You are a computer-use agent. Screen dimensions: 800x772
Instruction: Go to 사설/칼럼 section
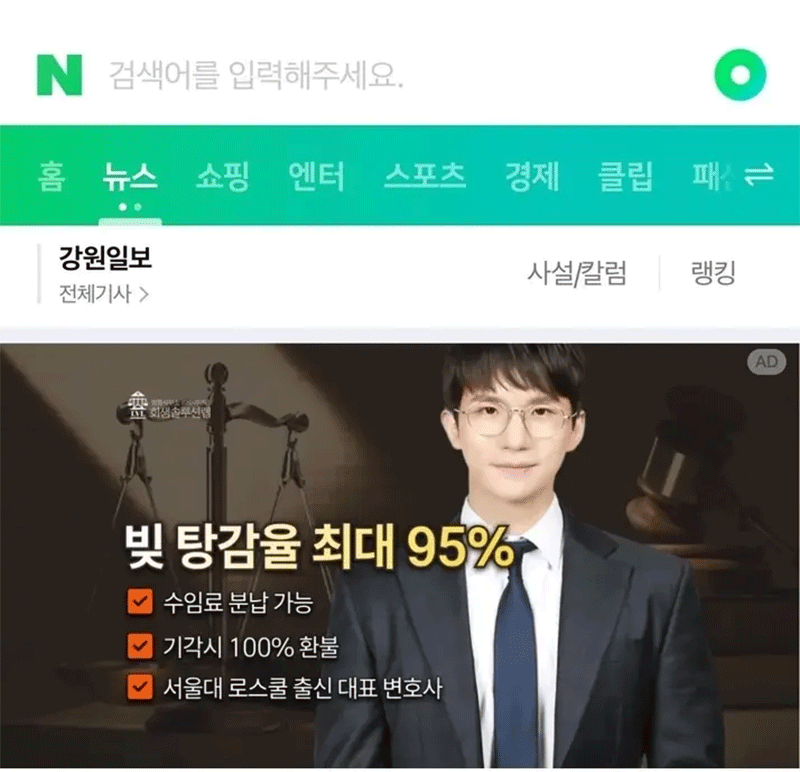(577, 273)
